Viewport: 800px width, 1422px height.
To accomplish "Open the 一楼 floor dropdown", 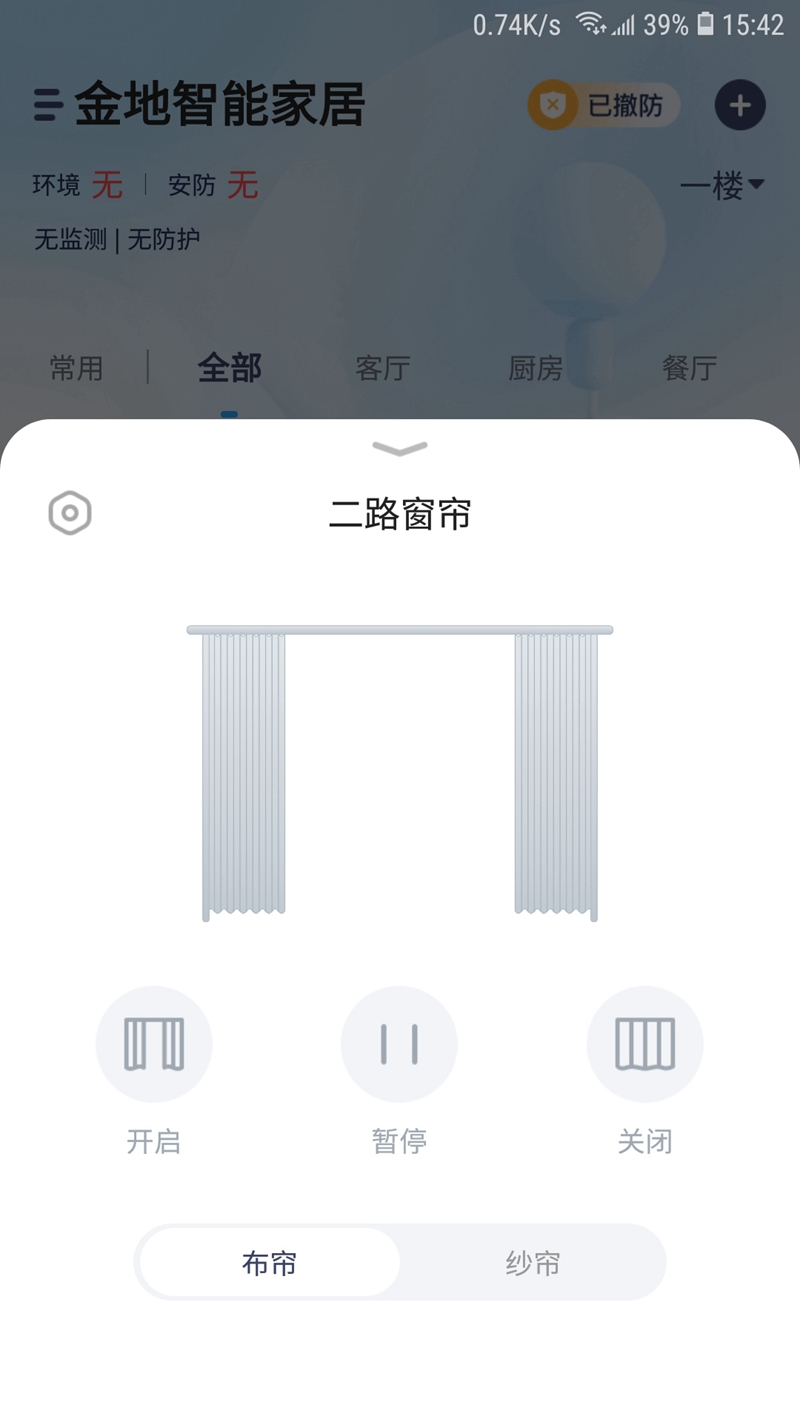I will 722,186.
